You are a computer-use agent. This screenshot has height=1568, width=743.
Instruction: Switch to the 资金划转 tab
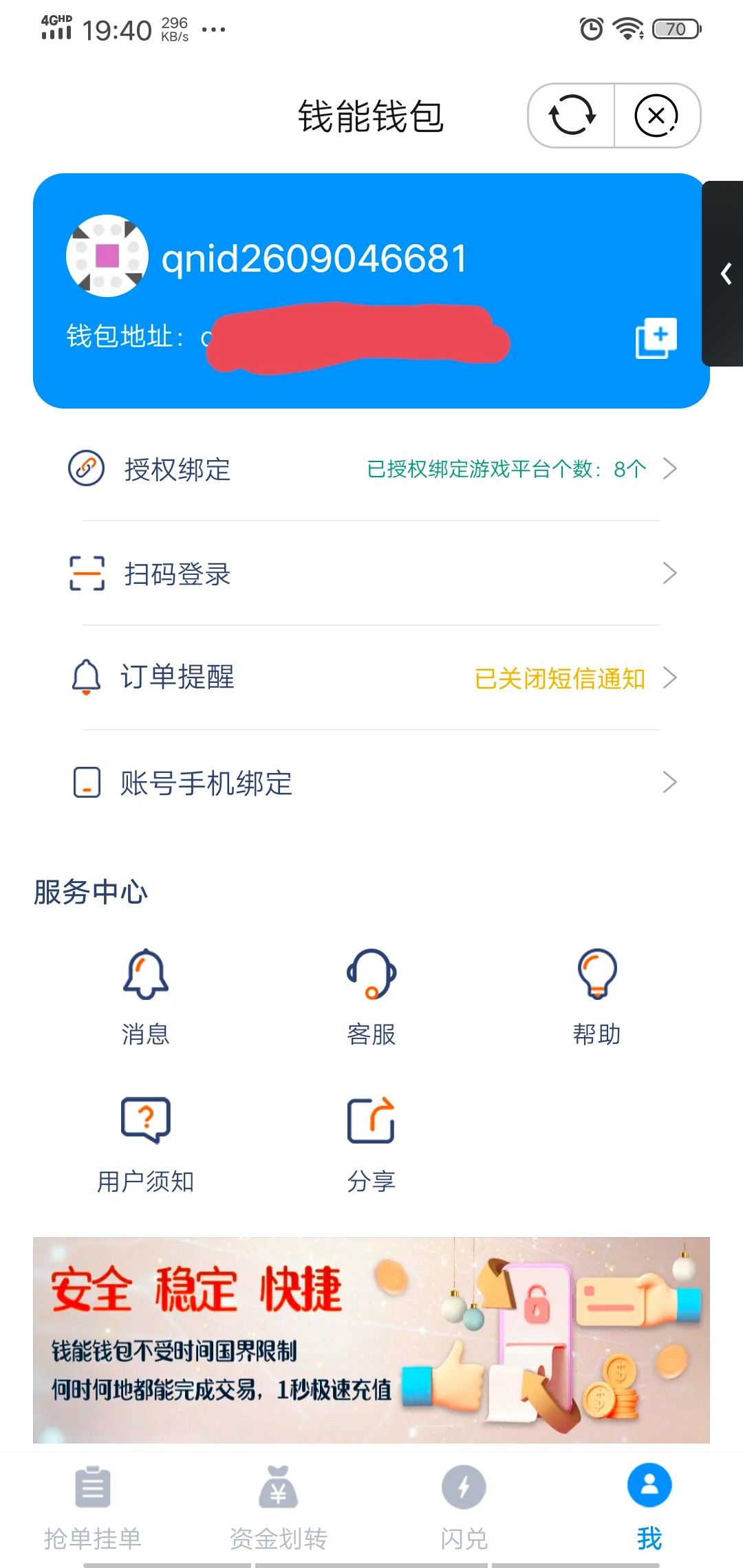click(279, 1507)
